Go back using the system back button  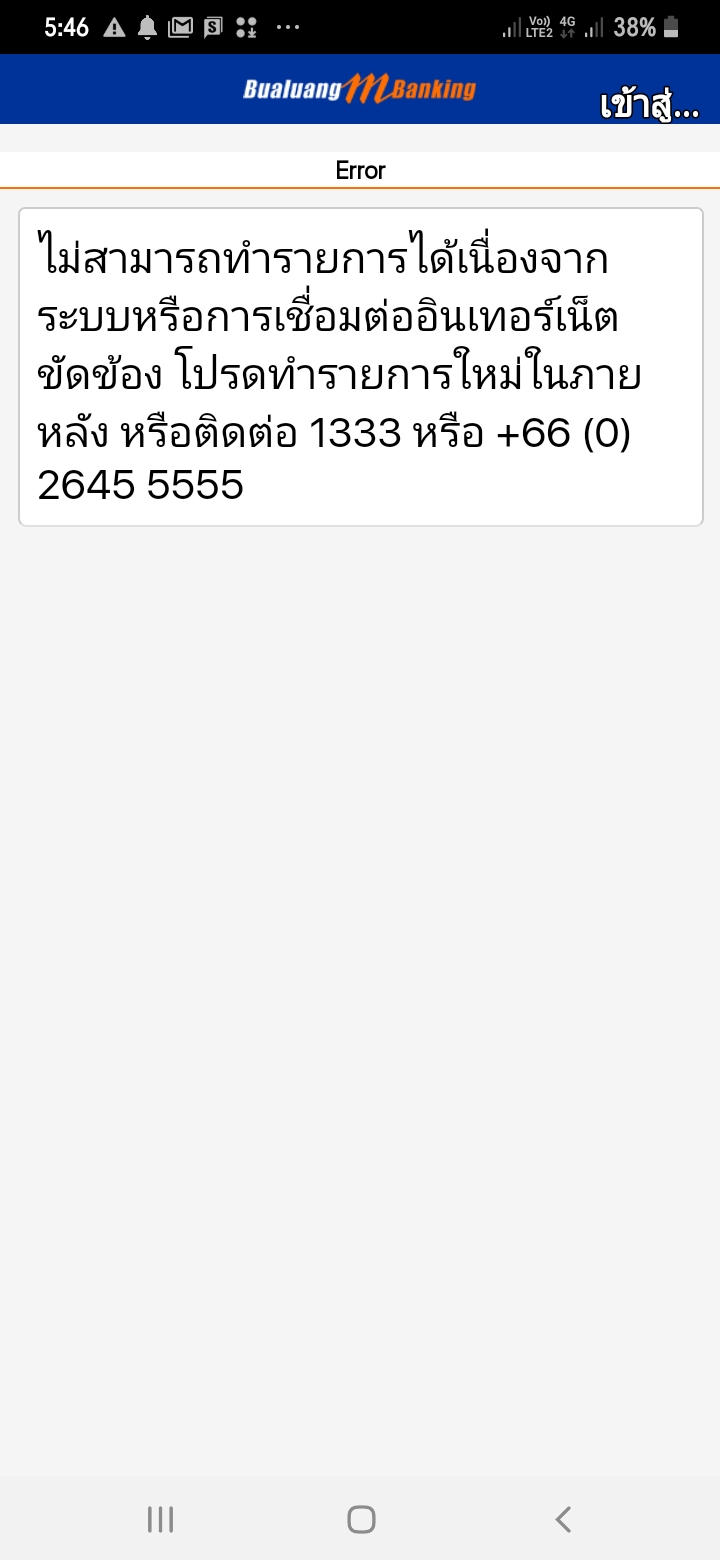click(x=562, y=1520)
